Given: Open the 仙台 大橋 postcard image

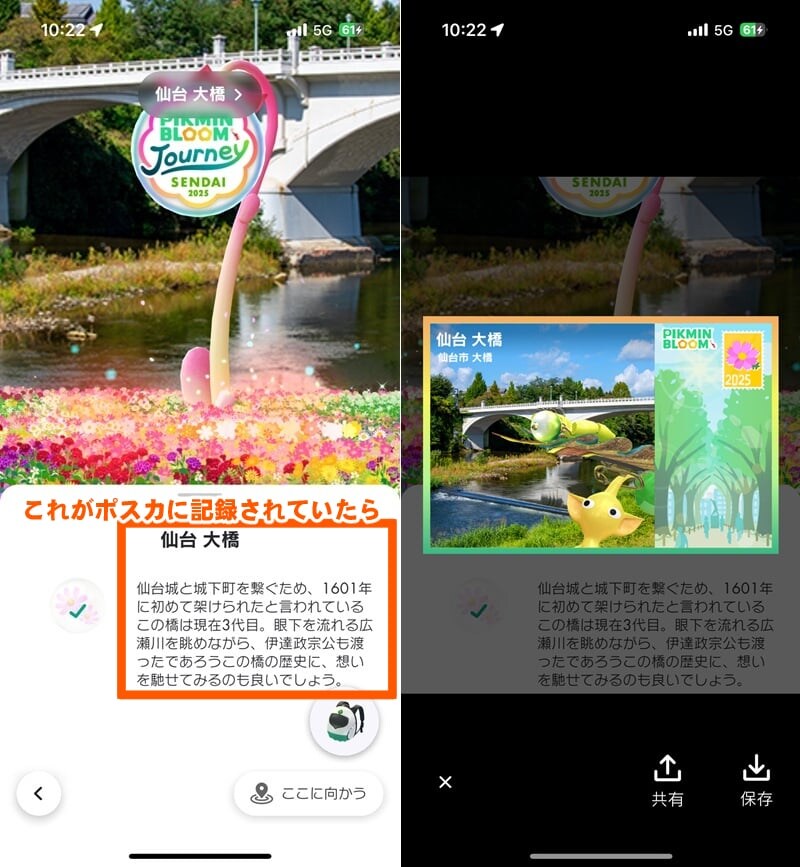Looking at the screenshot, I should pyautogui.click(x=600, y=435).
